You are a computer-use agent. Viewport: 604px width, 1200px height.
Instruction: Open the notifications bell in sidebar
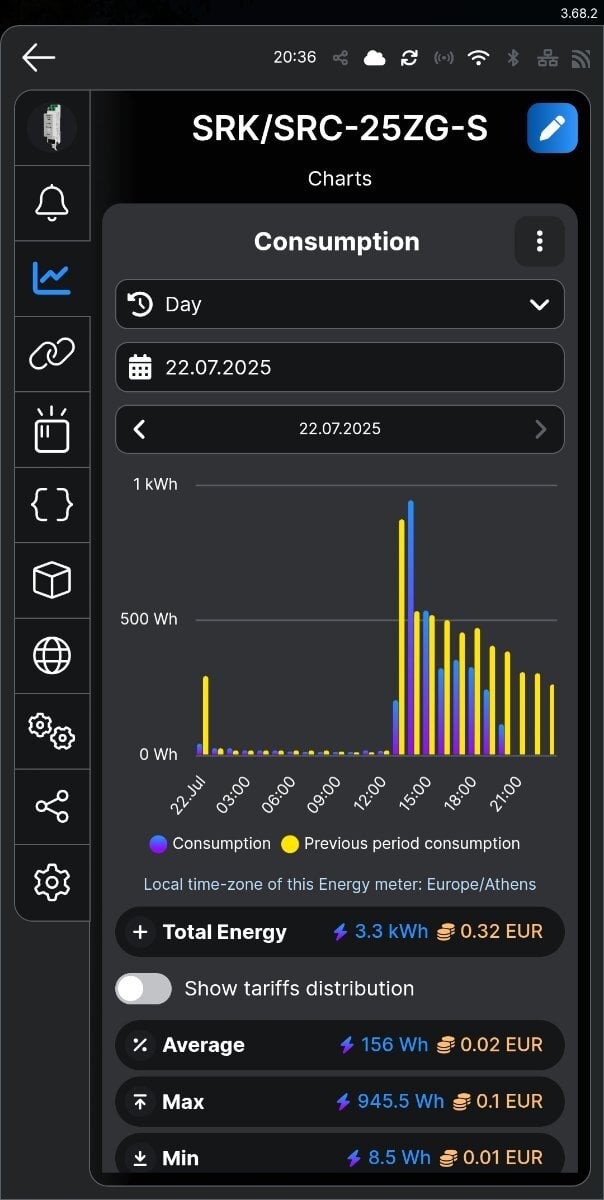point(52,203)
